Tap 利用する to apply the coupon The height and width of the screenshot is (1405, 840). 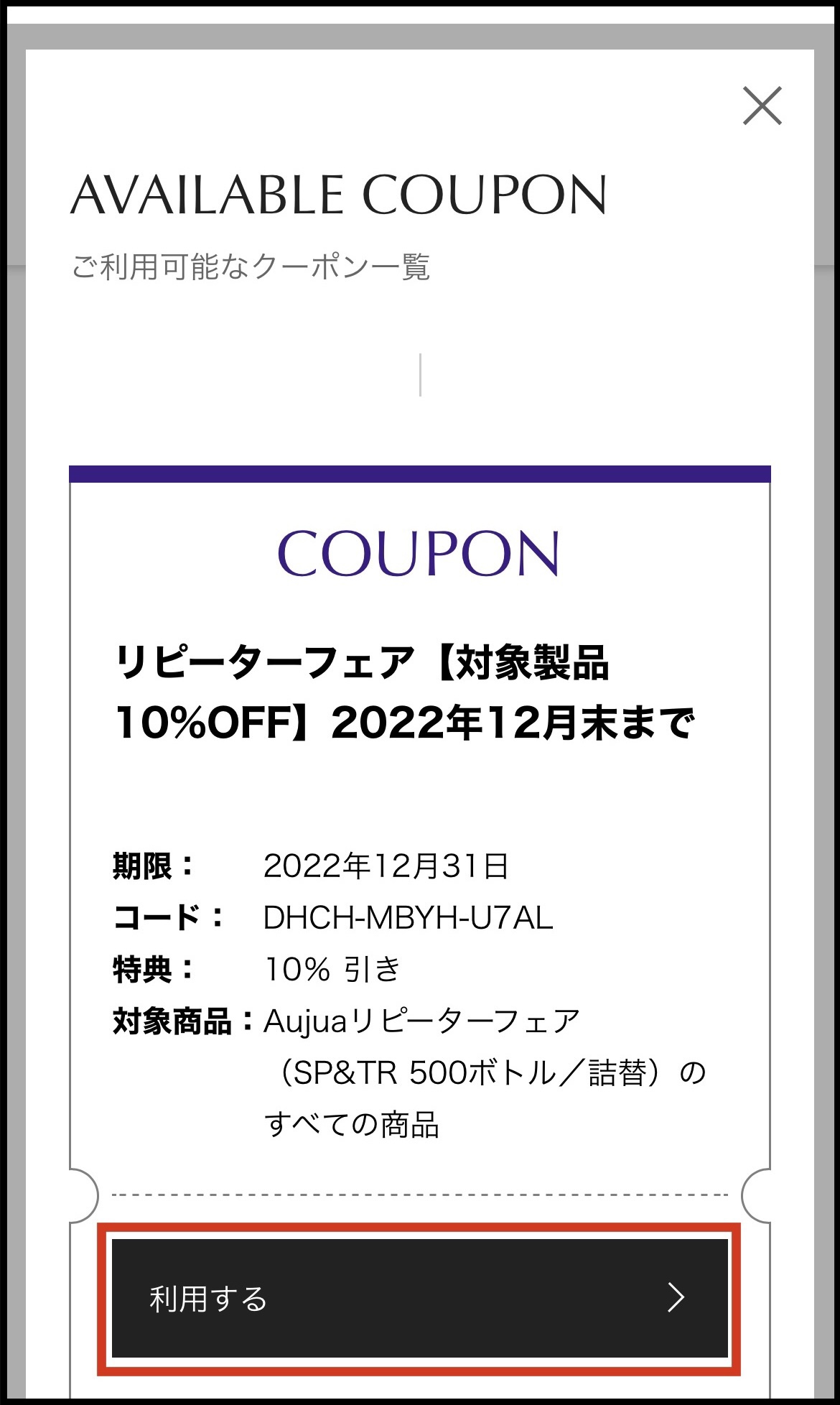pyautogui.click(x=420, y=1298)
